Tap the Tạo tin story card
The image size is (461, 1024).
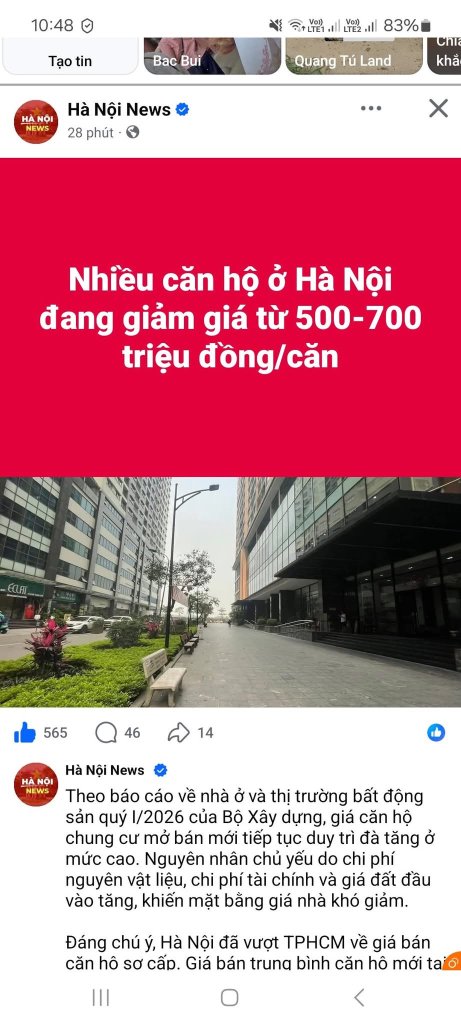pyautogui.click(x=71, y=56)
